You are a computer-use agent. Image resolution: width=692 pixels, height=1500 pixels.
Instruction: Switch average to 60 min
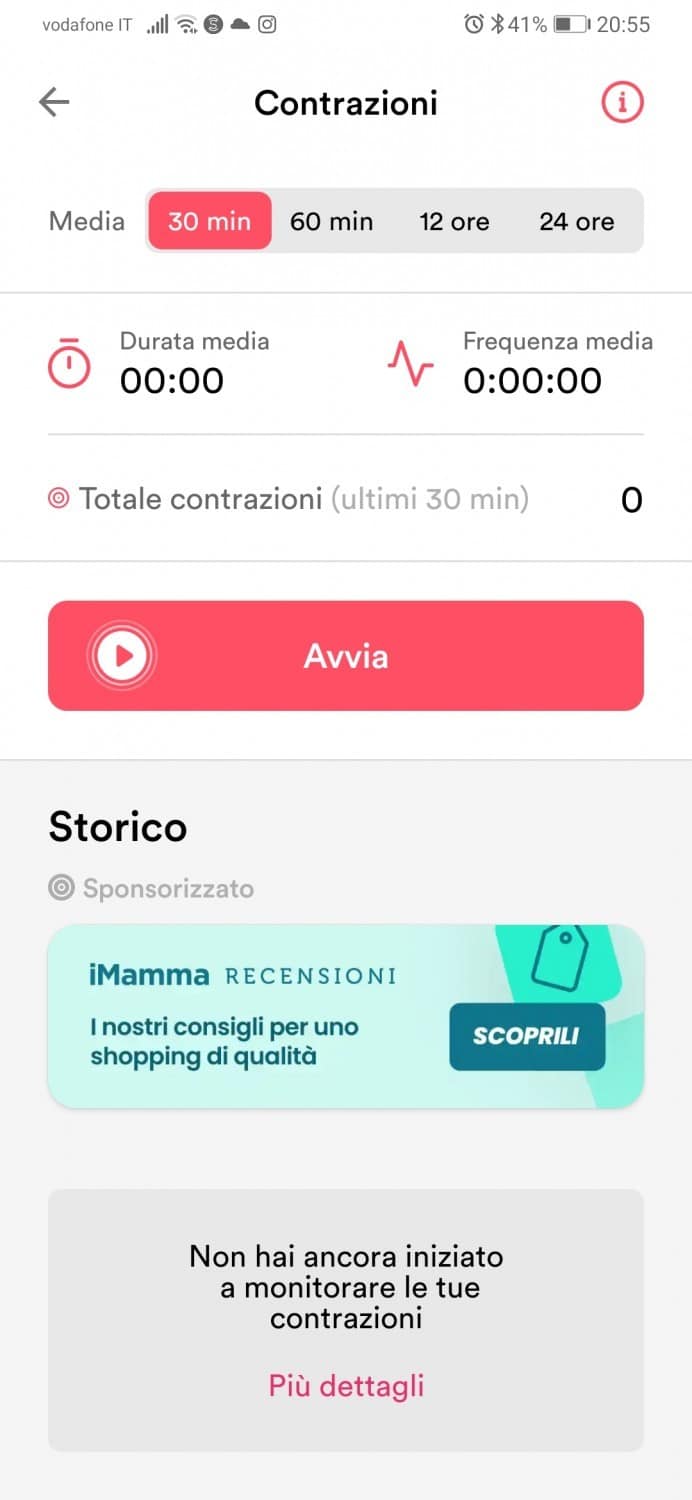click(331, 221)
